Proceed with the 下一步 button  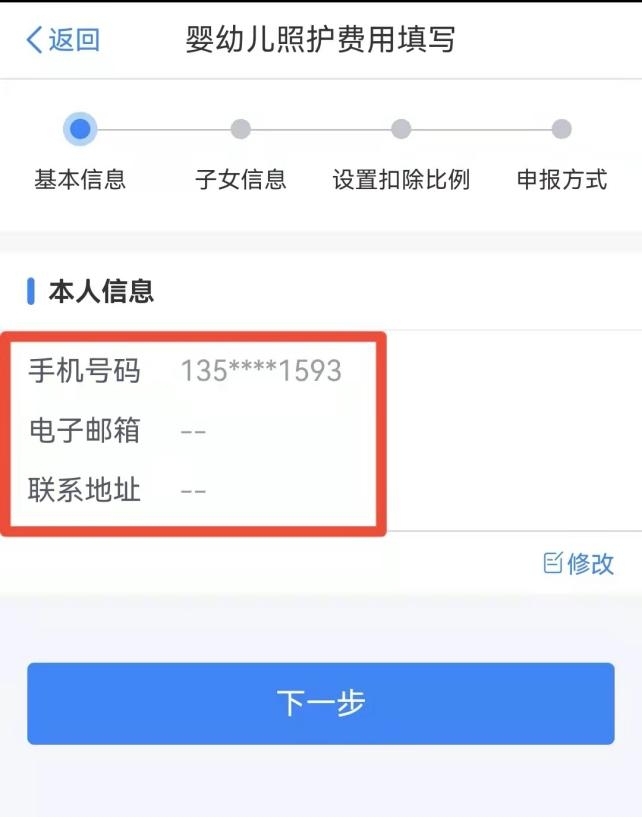point(320,703)
